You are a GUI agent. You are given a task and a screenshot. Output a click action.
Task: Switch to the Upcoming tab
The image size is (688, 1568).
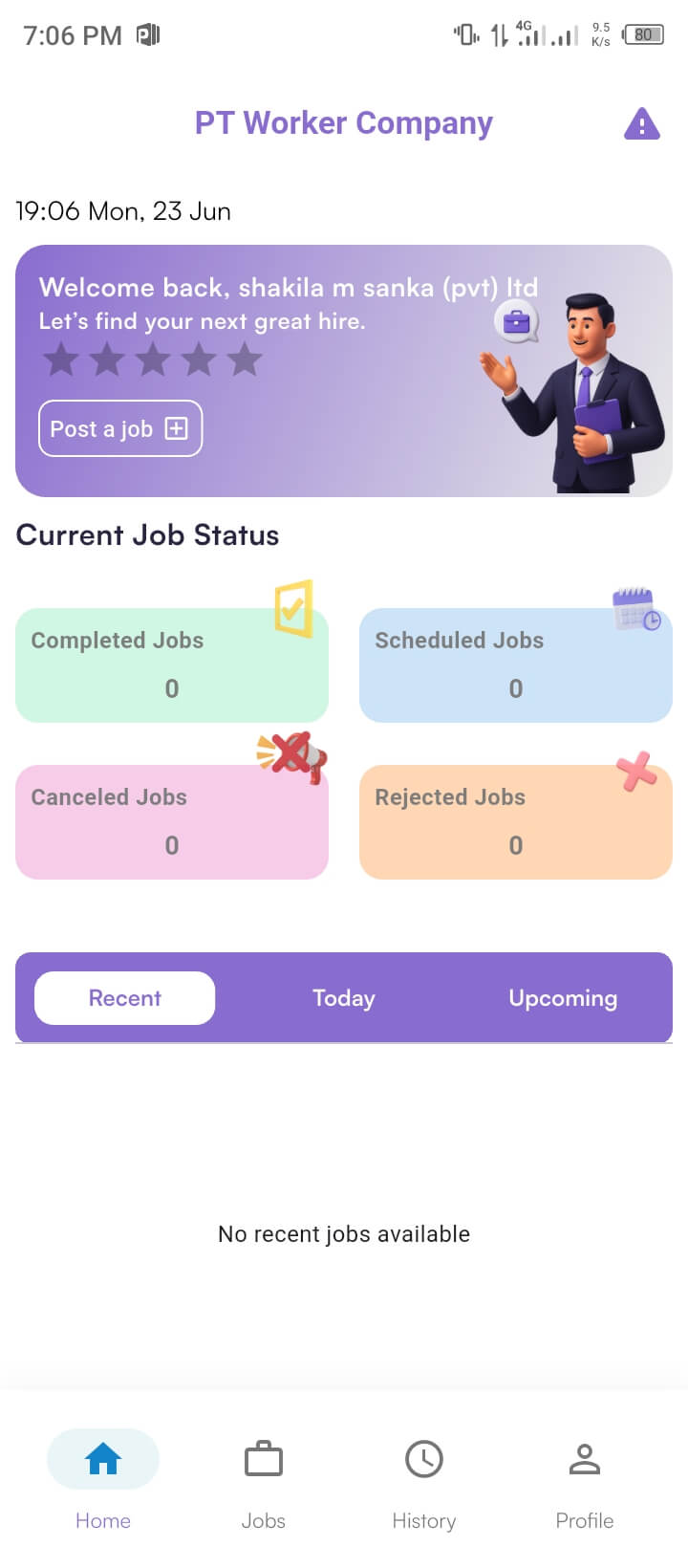click(x=562, y=998)
